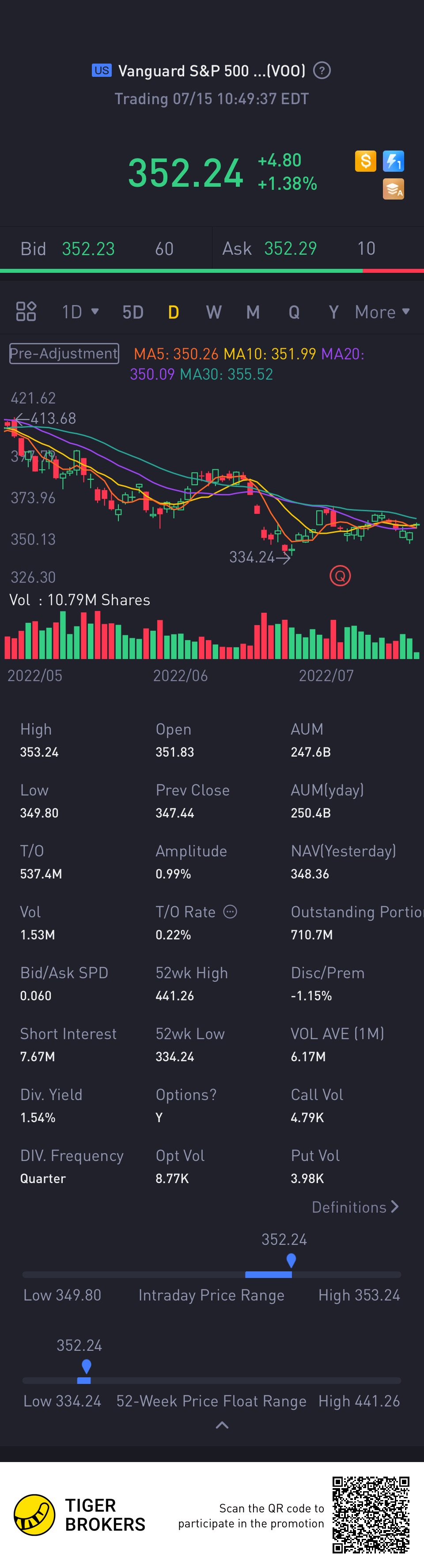The height and width of the screenshot is (1568, 424).
Task: Tap the orange stacked-layers badge icon
Action: pos(394,189)
